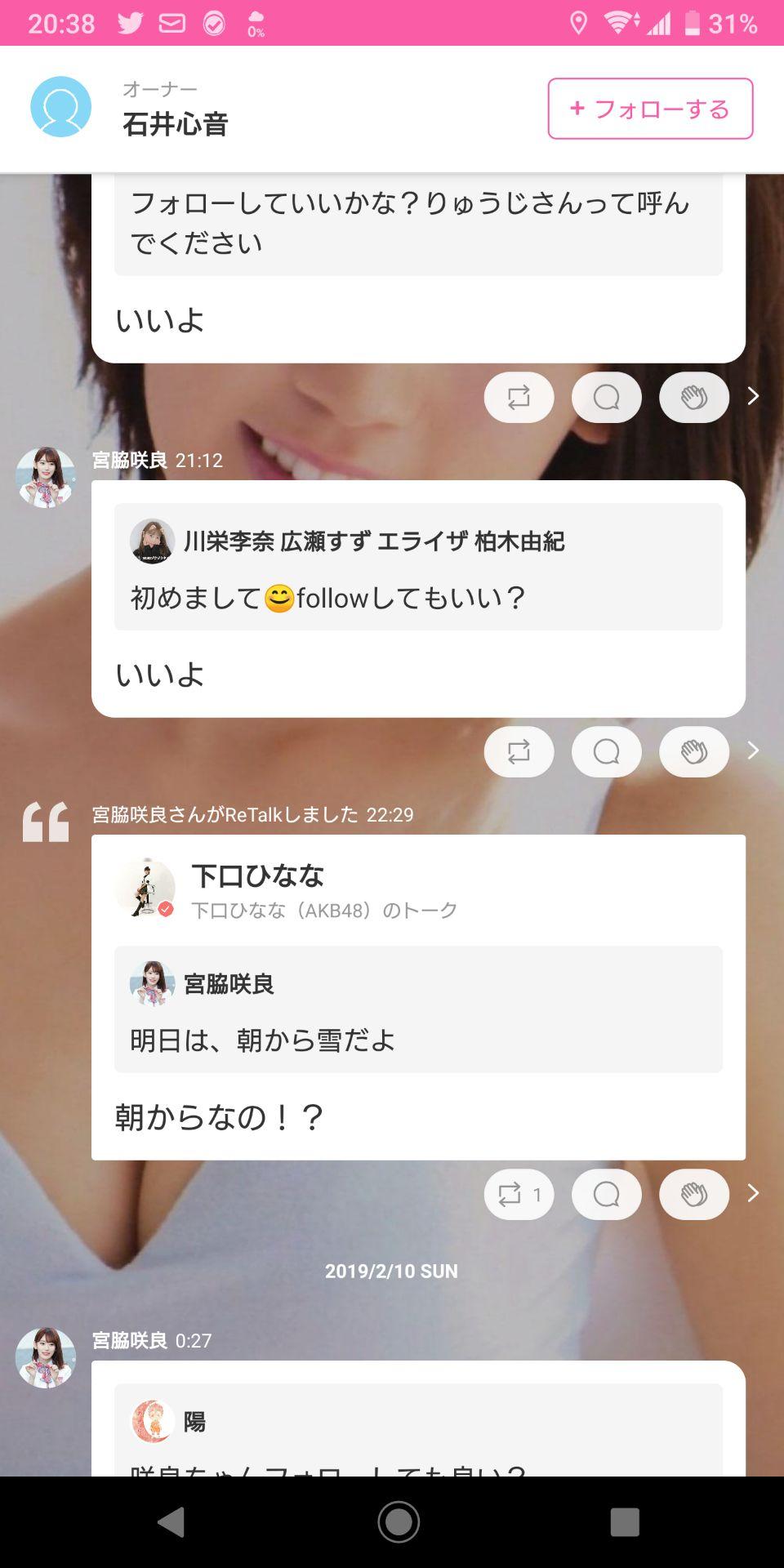The height and width of the screenshot is (1568, 784).
Task: Open comments on the ReTalked 22:29 post
Action: pos(606,1194)
